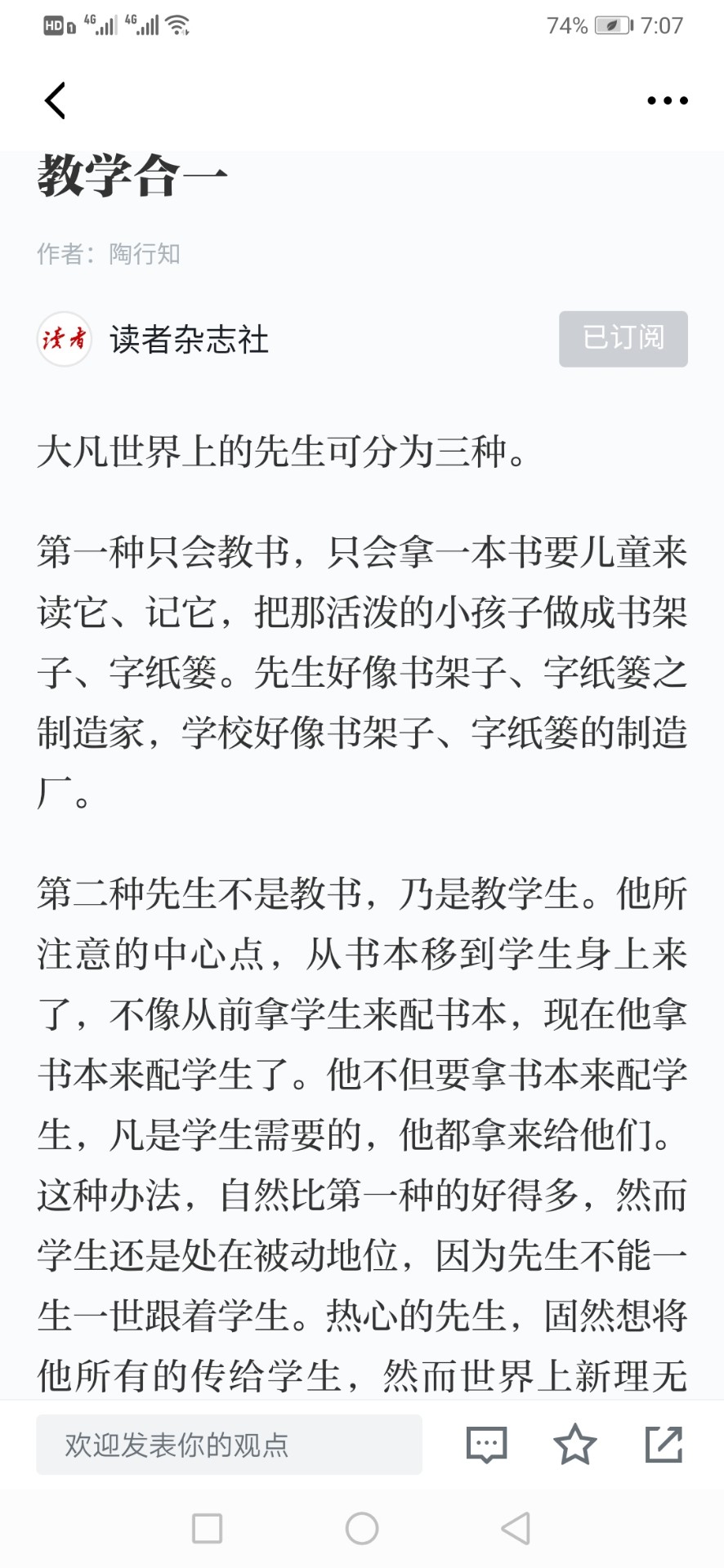Share this article
The image size is (724, 1568).
pos(664,1444)
